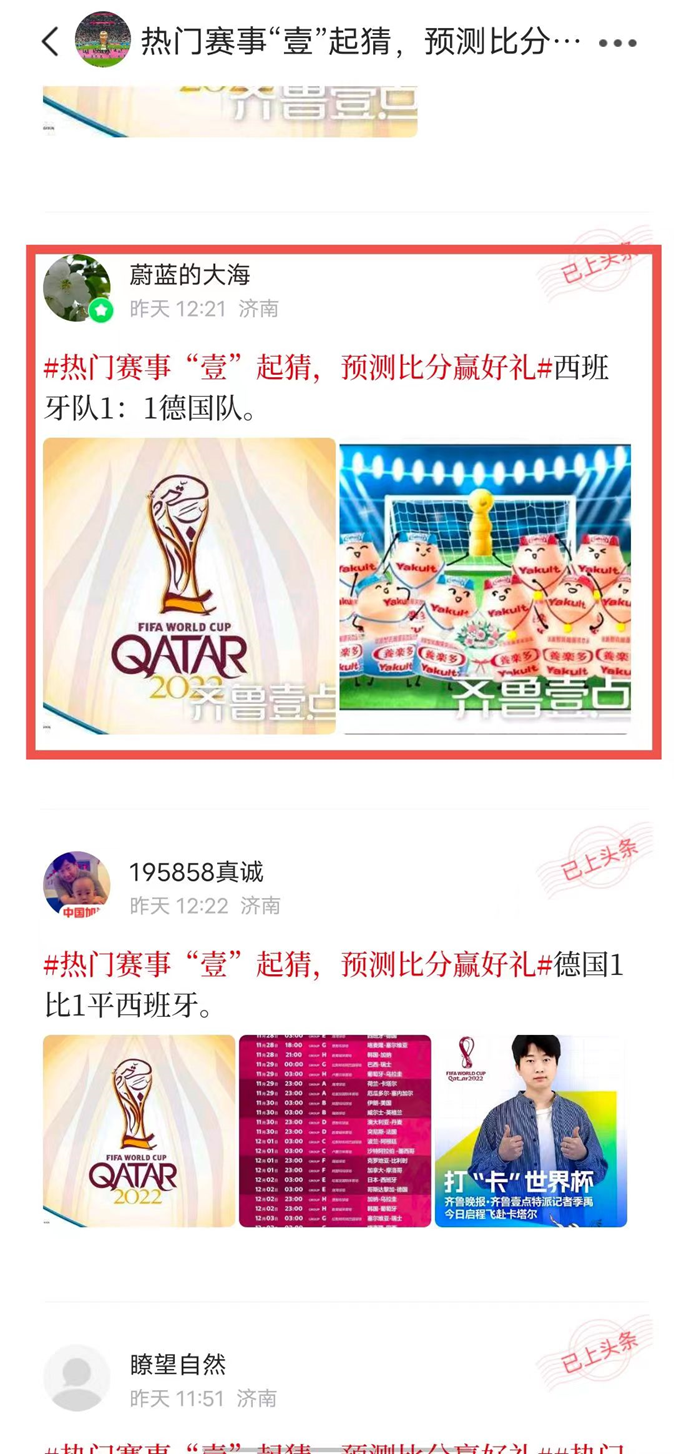
Task: Open 蔚蓝的大海's profile avatar
Action: click(77, 288)
